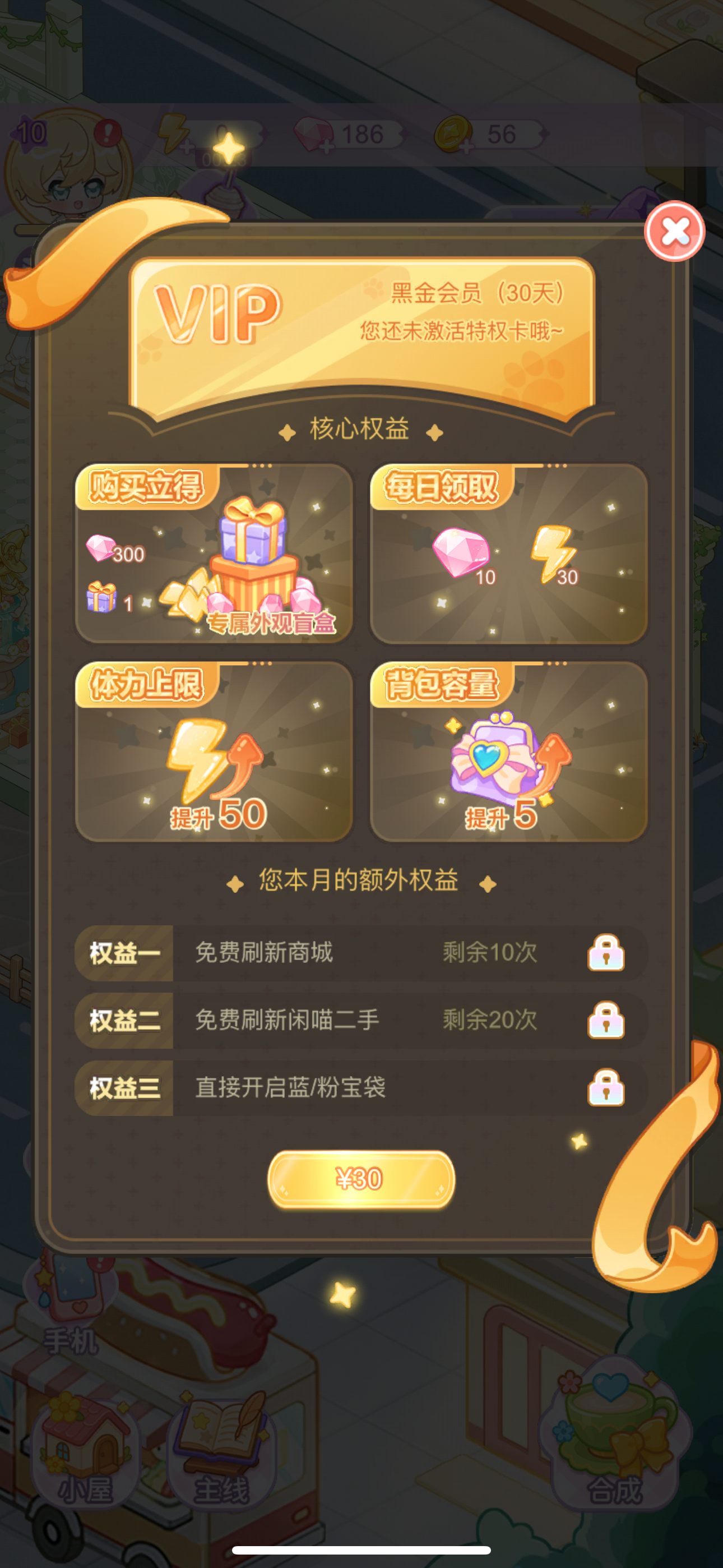
Task: Unlock 权益二 secondhand refresh lock
Action: tap(607, 1021)
